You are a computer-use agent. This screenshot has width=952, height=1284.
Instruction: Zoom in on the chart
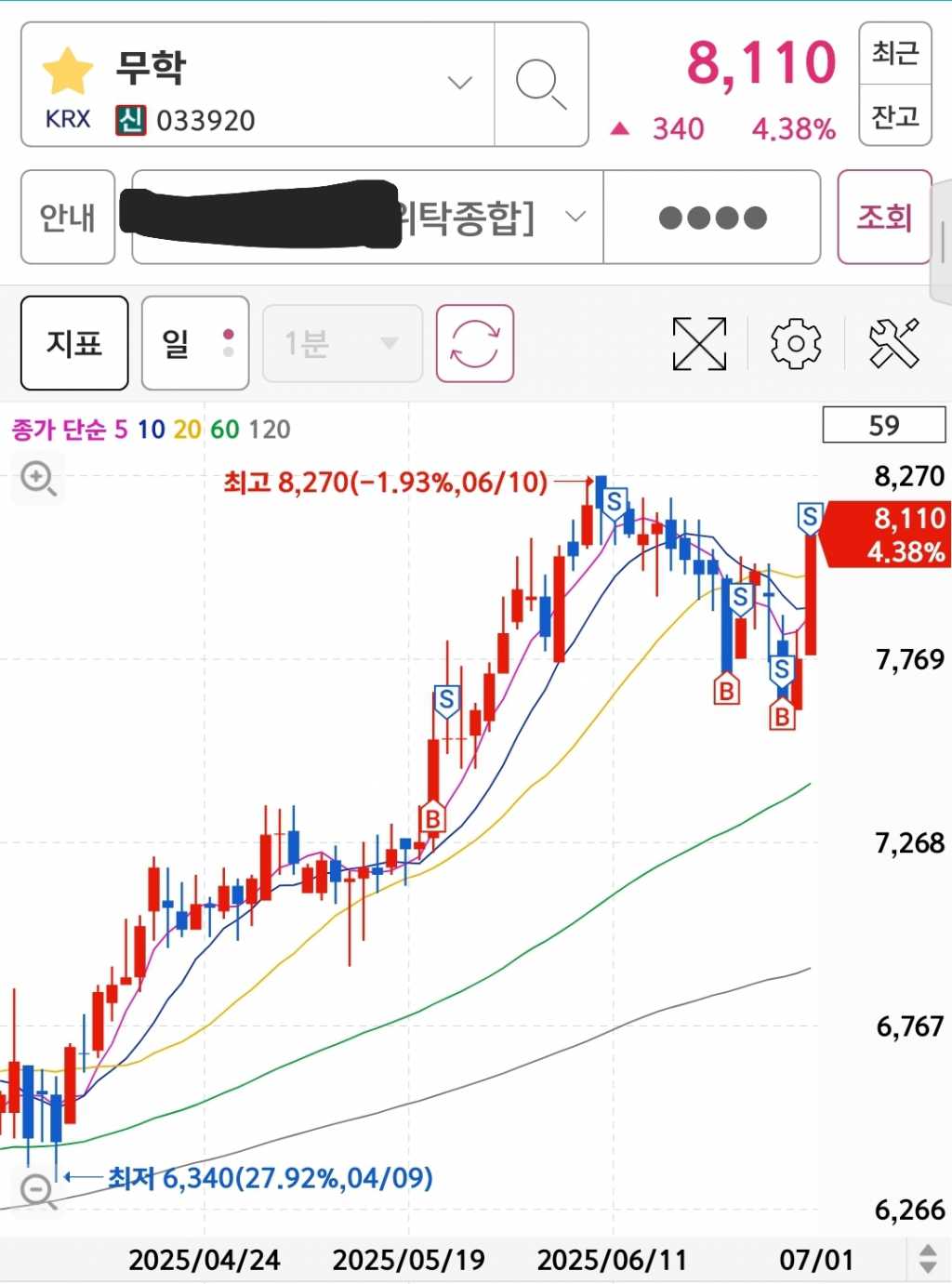(x=38, y=479)
